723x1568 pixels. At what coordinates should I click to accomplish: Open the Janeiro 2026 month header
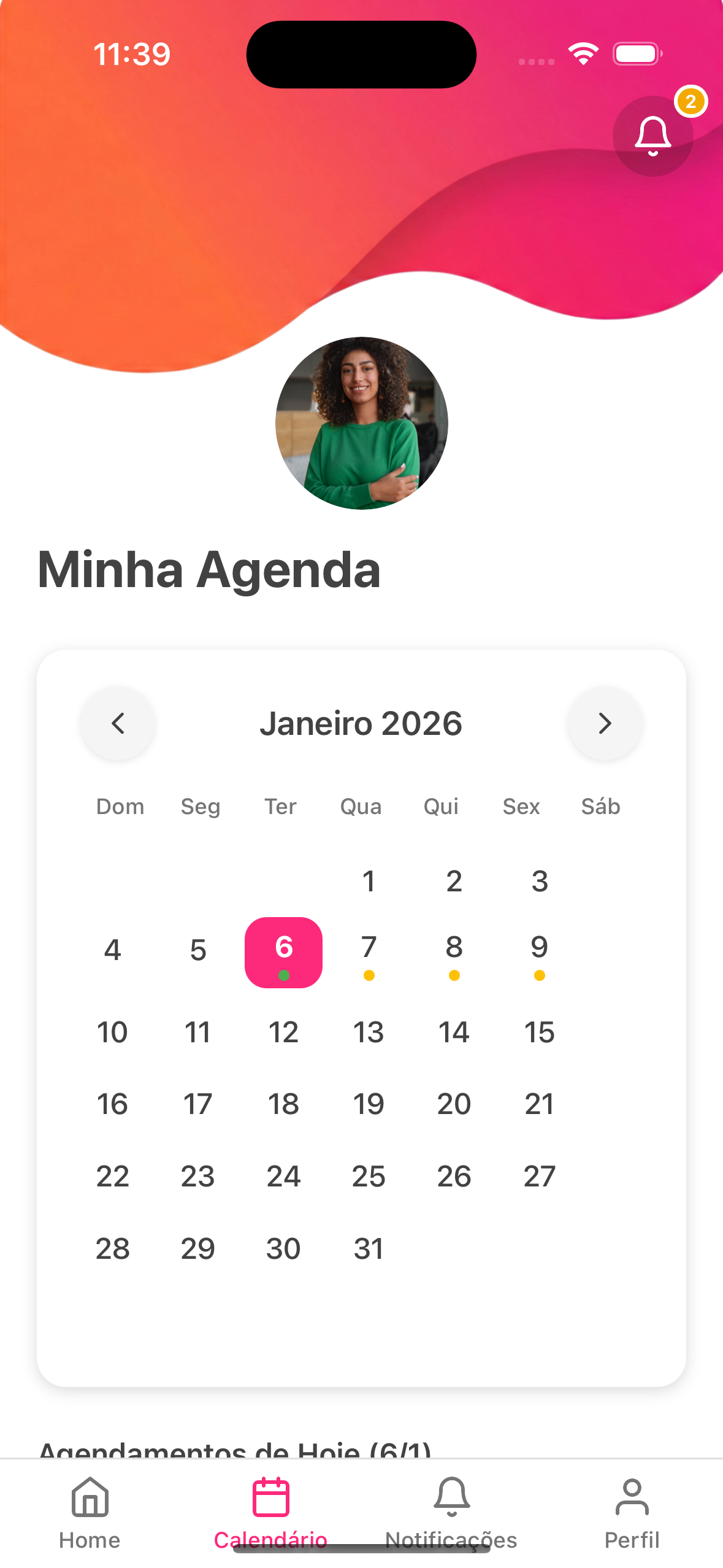[361, 723]
